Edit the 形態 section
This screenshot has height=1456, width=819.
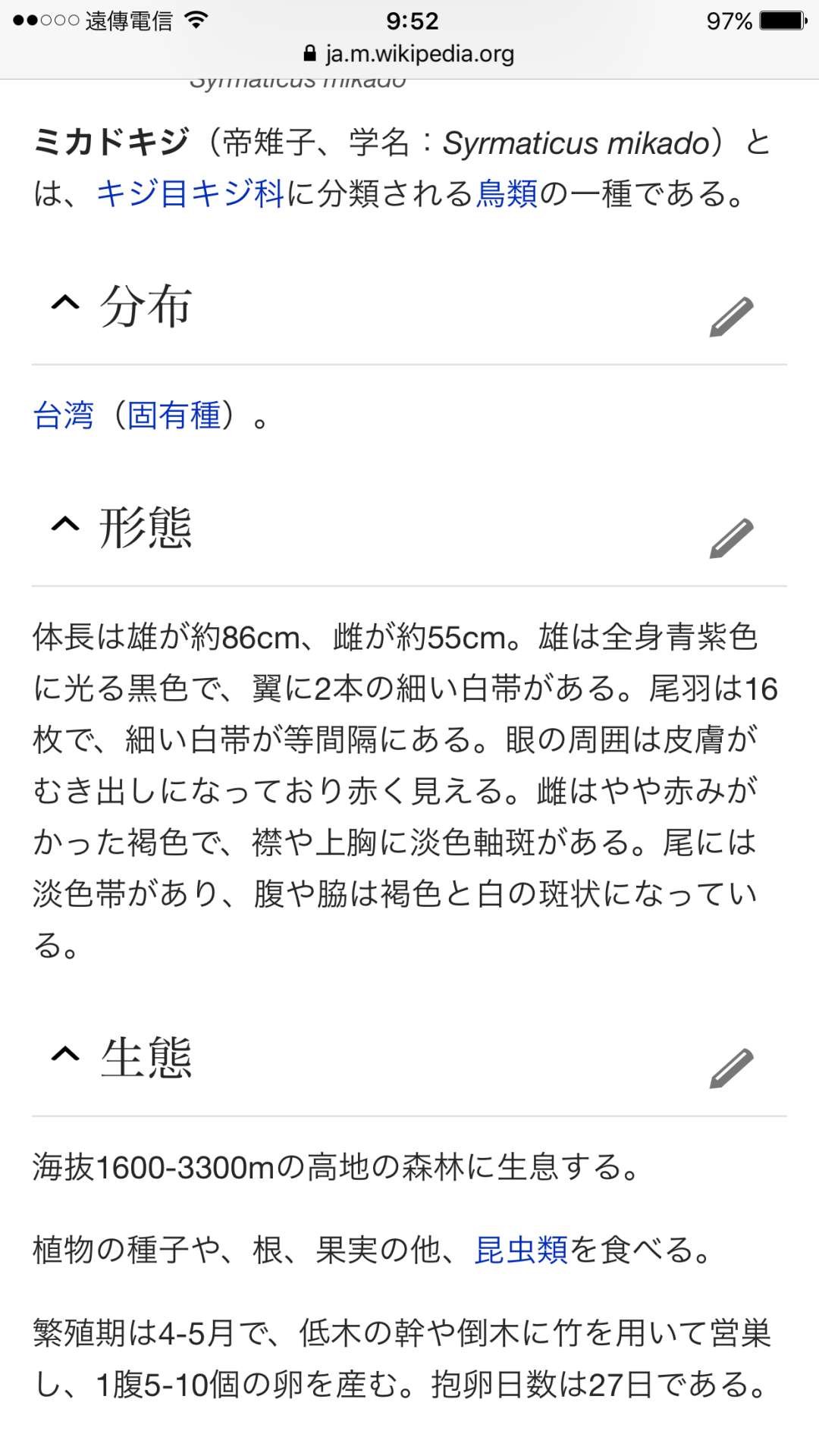(731, 538)
